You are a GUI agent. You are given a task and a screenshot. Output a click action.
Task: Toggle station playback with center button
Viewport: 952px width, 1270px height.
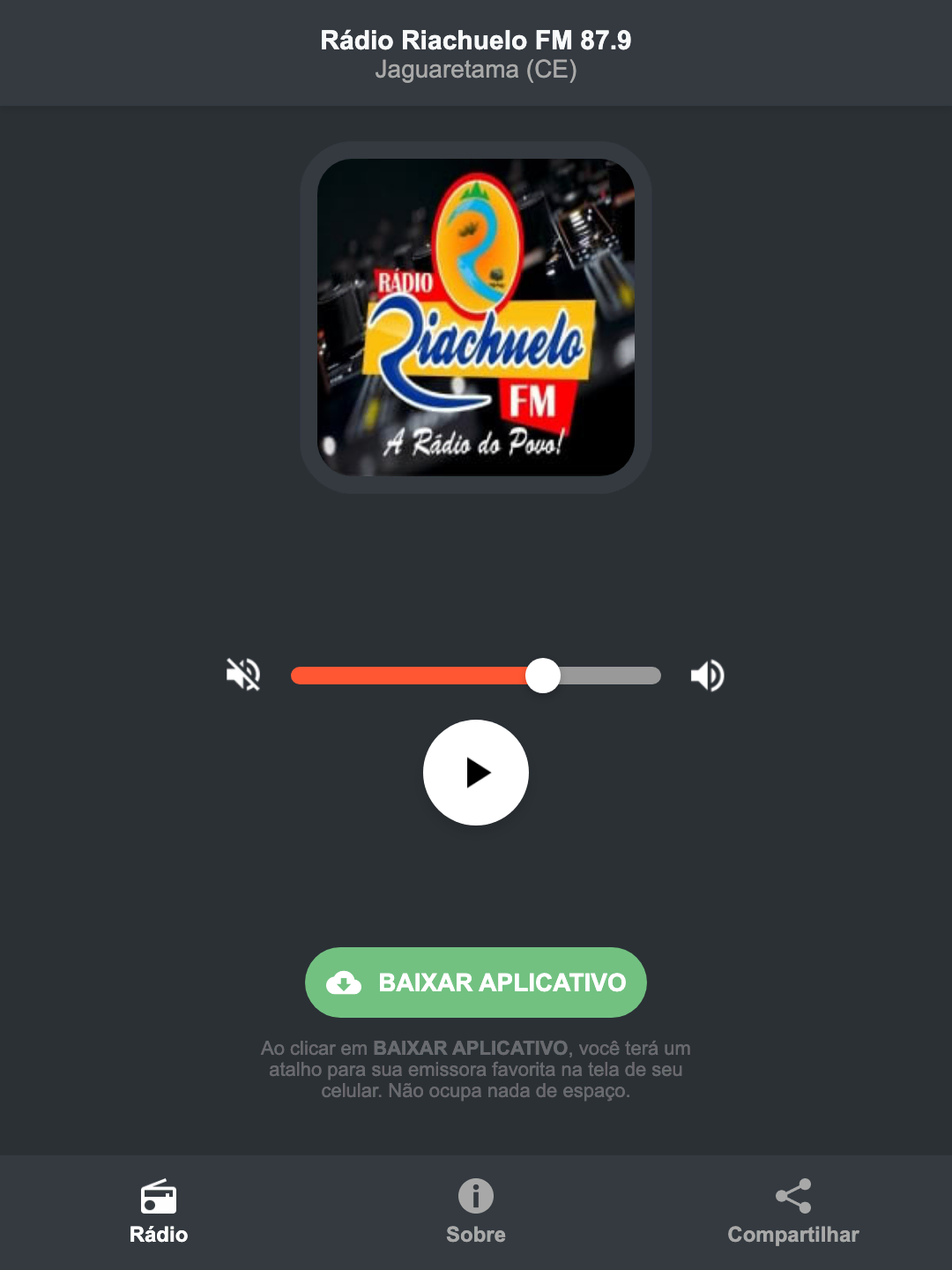click(475, 773)
